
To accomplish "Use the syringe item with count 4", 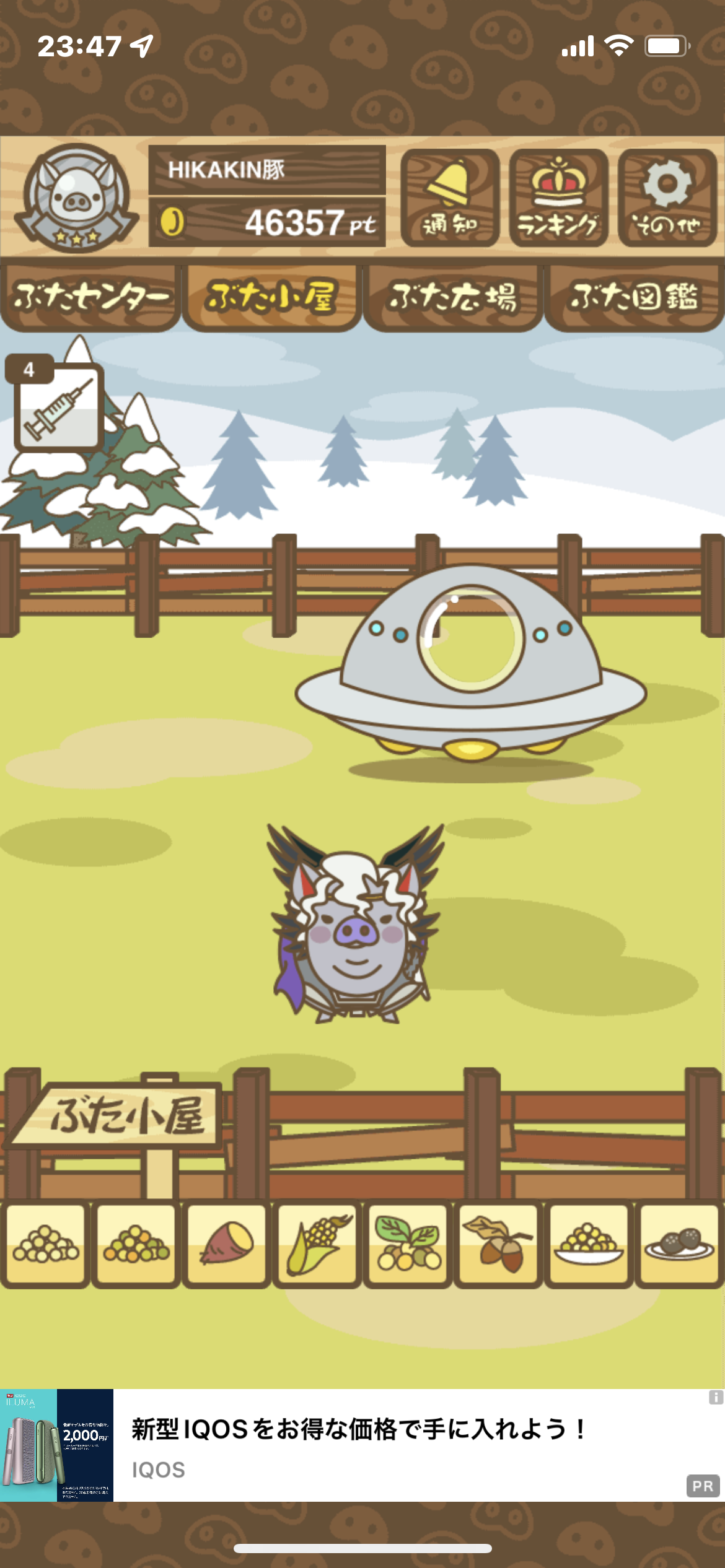I will point(56,403).
